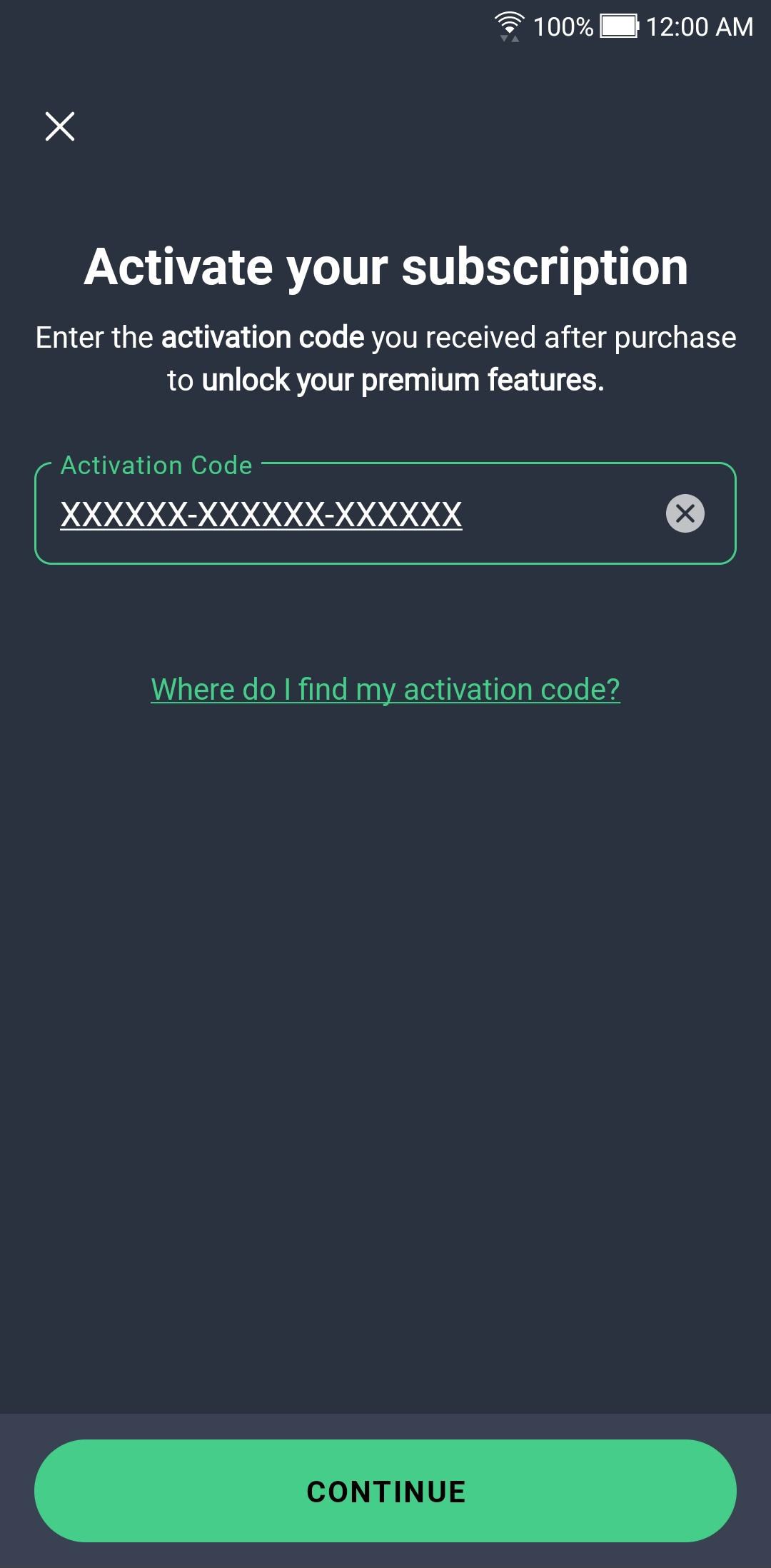This screenshot has width=771, height=1568.
Task: Tap the Continue button
Action: [x=385, y=1491]
